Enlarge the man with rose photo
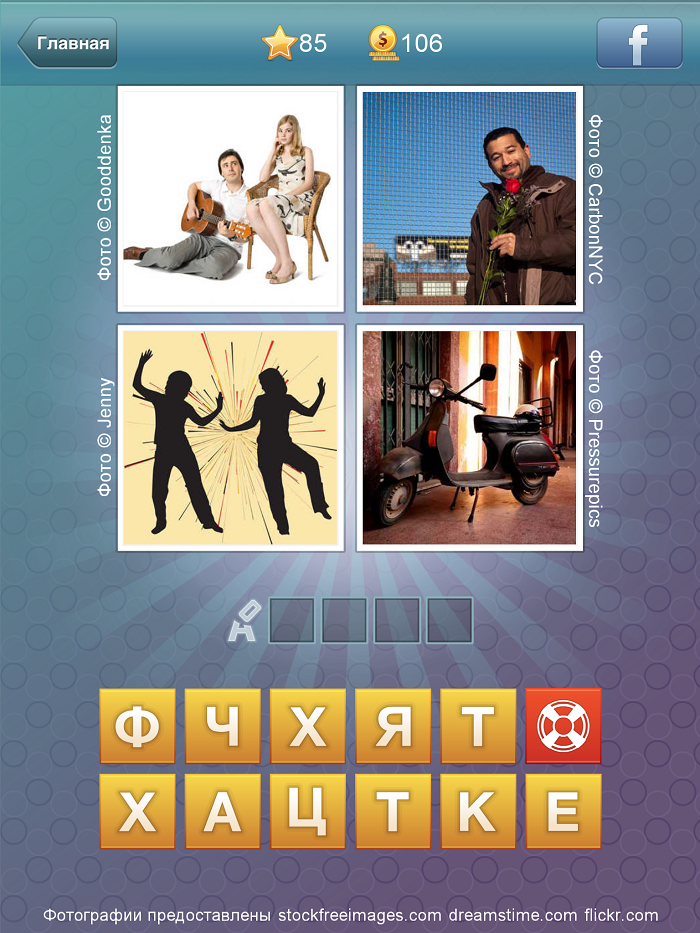 [469, 198]
